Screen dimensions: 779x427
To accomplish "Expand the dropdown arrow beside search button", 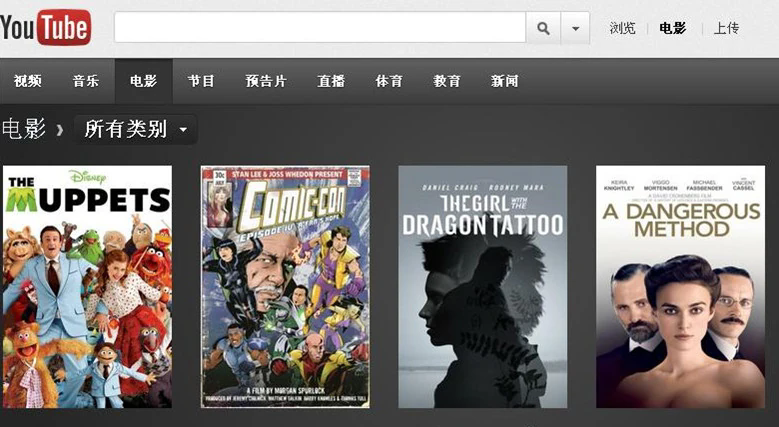I will (x=575, y=28).
